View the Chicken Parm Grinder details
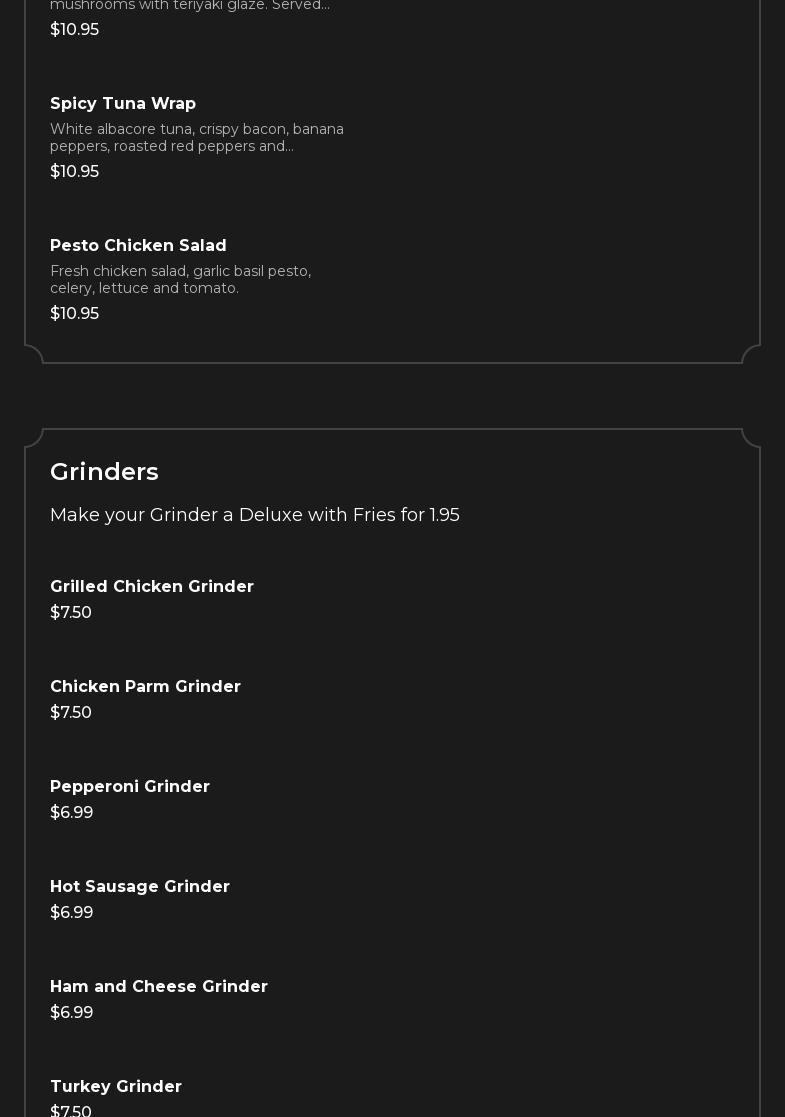785x1117 pixels. 145,687
